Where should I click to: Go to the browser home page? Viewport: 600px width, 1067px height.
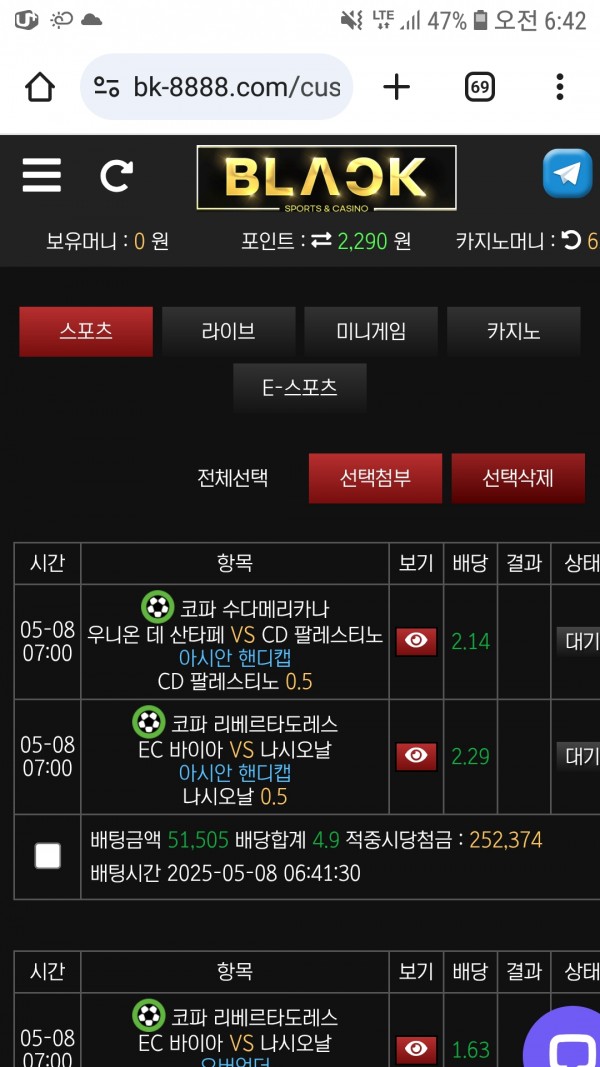[x=39, y=87]
